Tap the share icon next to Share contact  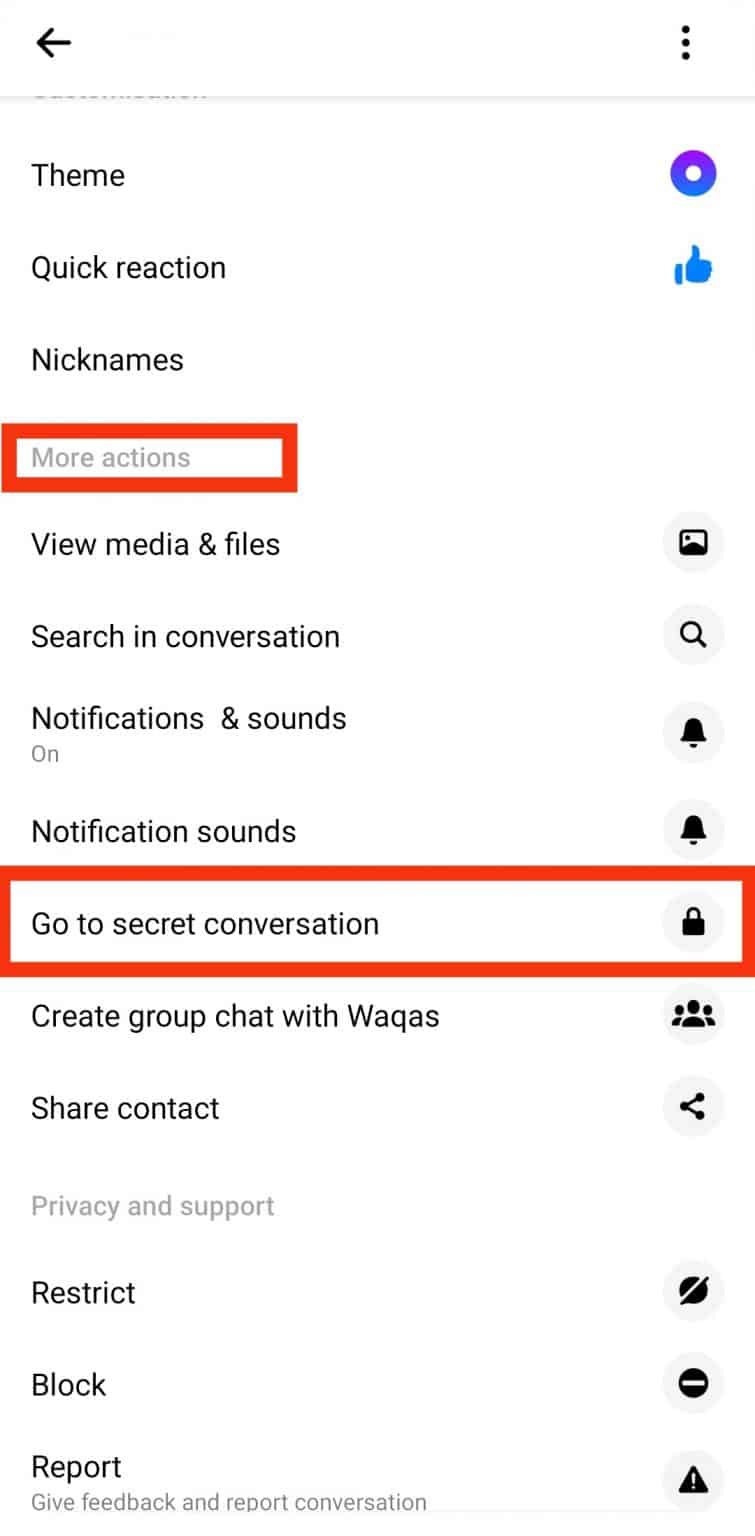[693, 1106]
